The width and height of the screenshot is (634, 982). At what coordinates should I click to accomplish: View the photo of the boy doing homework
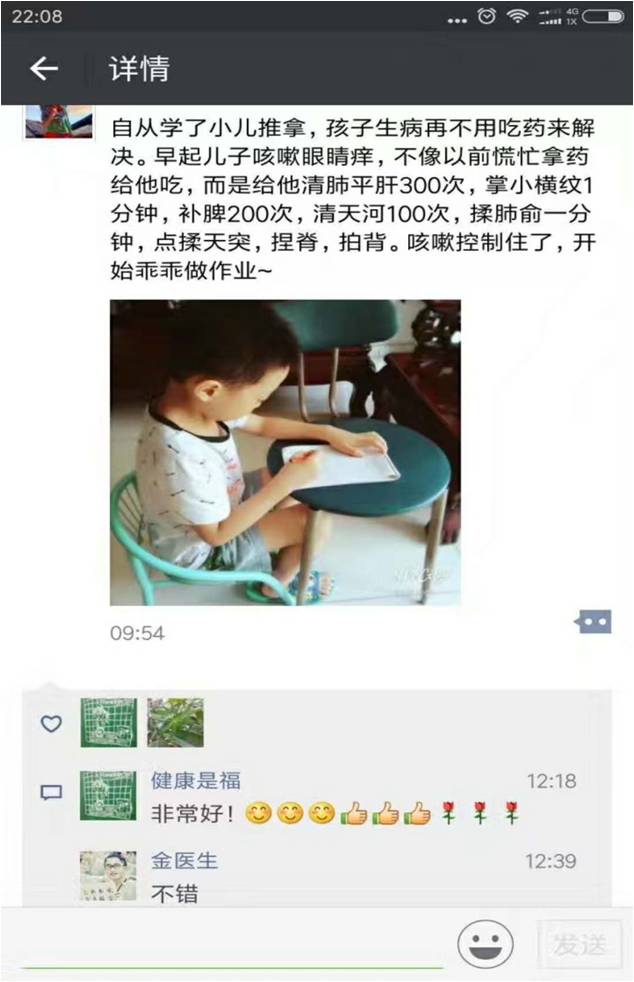pyautogui.click(x=285, y=452)
